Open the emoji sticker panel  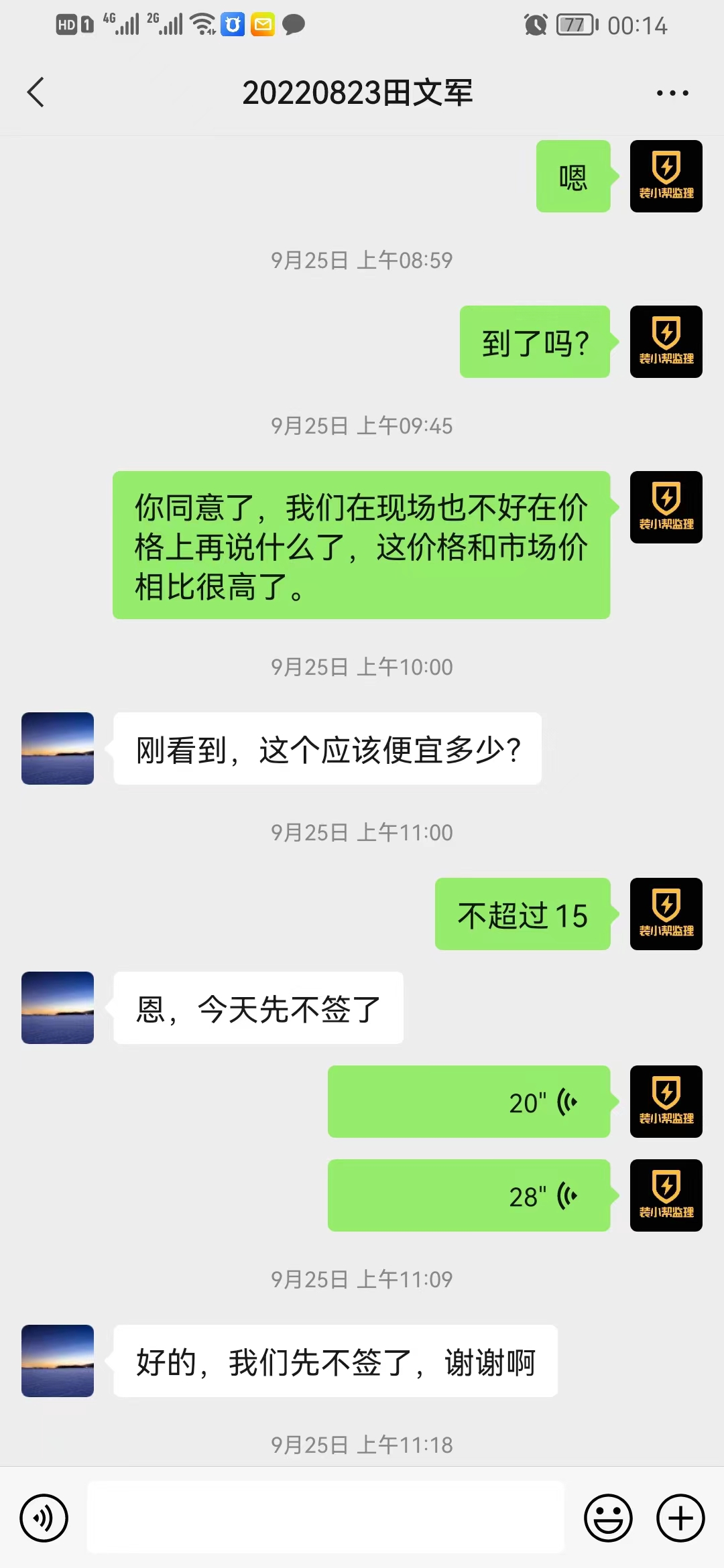[608, 1518]
